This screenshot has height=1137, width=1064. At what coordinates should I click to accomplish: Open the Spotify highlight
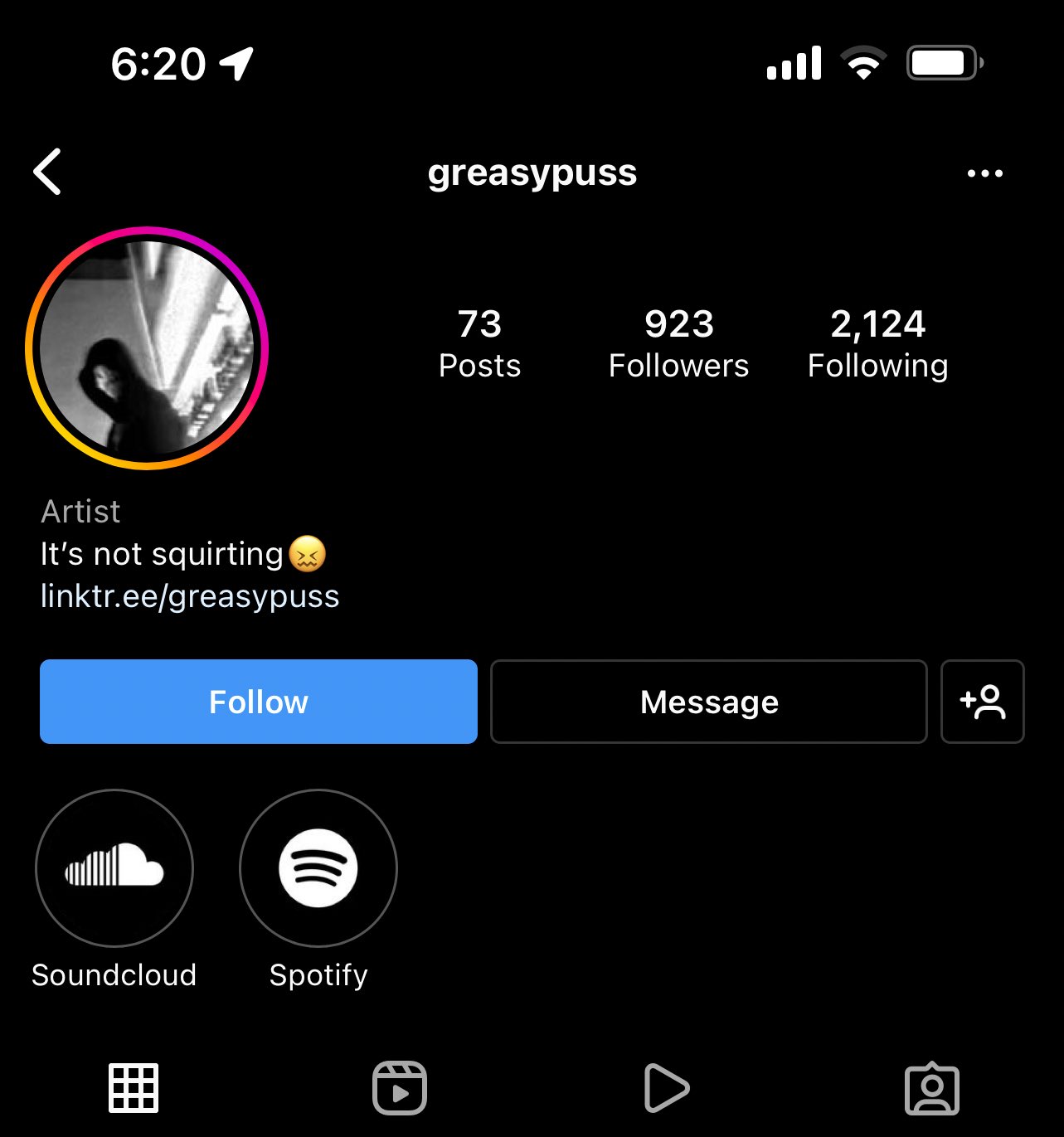(318, 868)
